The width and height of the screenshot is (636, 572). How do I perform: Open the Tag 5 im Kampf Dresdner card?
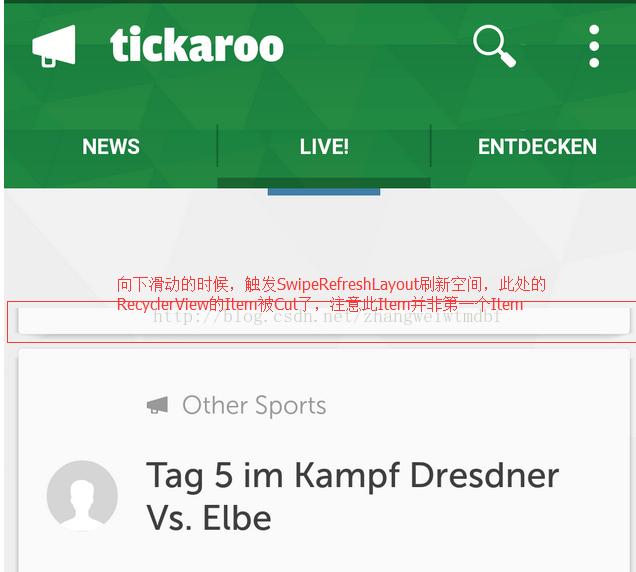click(x=352, y=496)
